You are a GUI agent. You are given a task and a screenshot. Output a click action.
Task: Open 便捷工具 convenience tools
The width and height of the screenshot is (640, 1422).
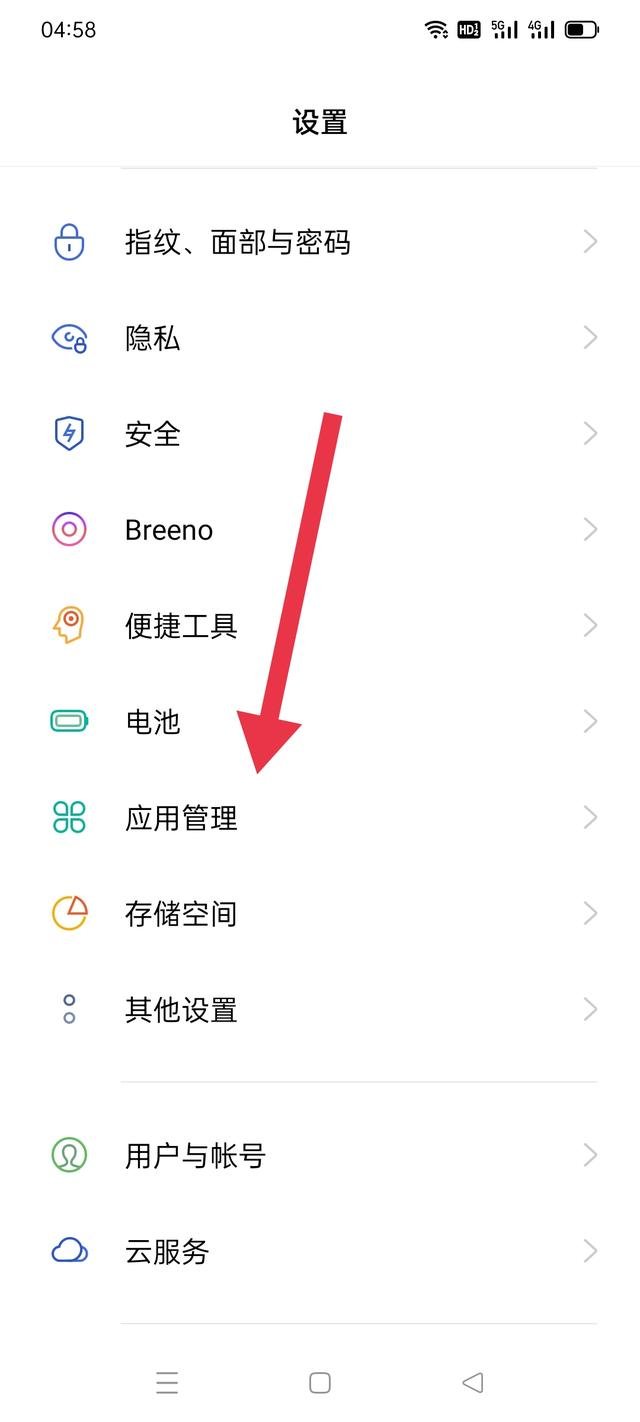320,626
